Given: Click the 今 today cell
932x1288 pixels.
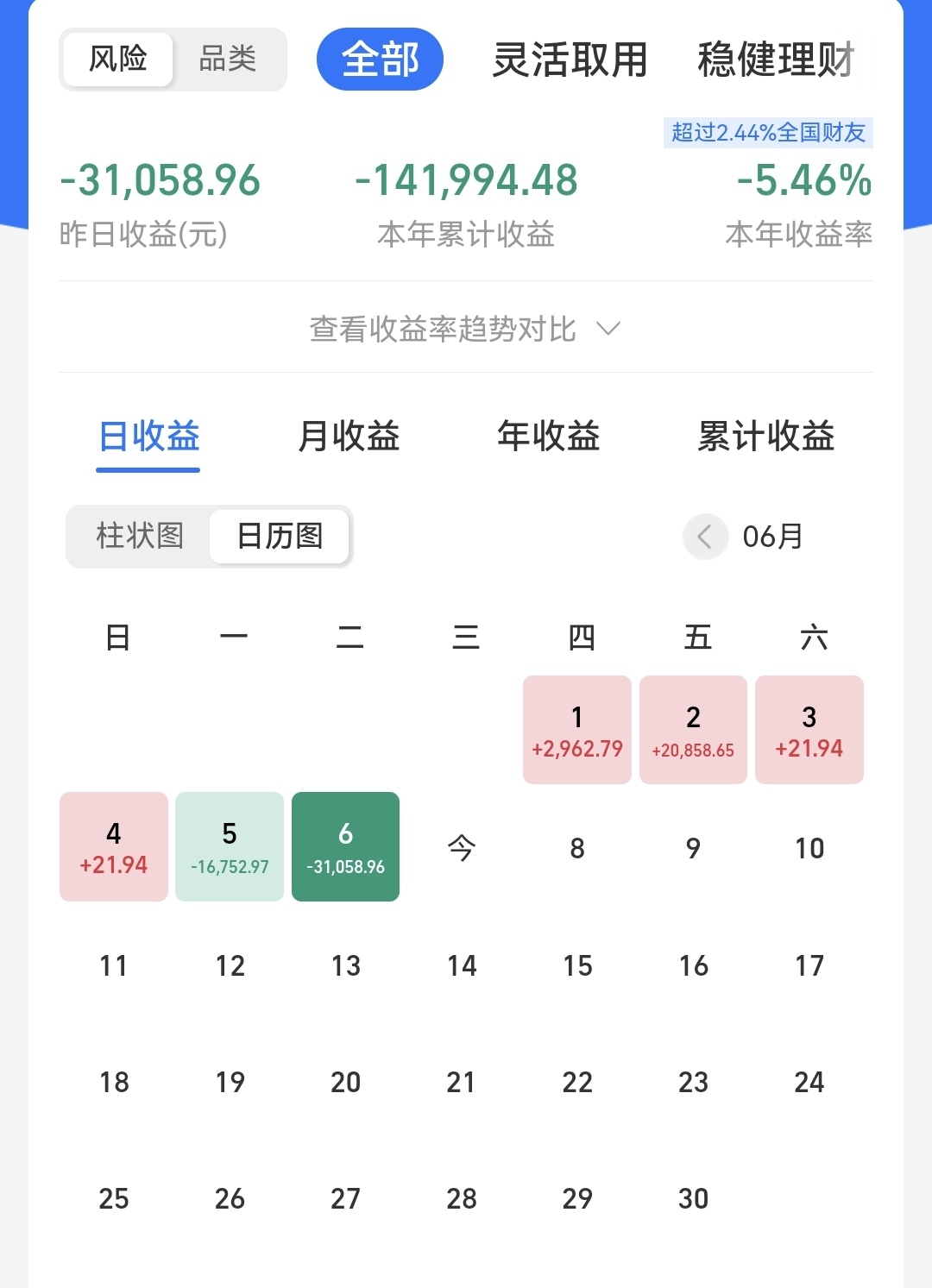Looking at the screenshot, I should click(462, 848).
